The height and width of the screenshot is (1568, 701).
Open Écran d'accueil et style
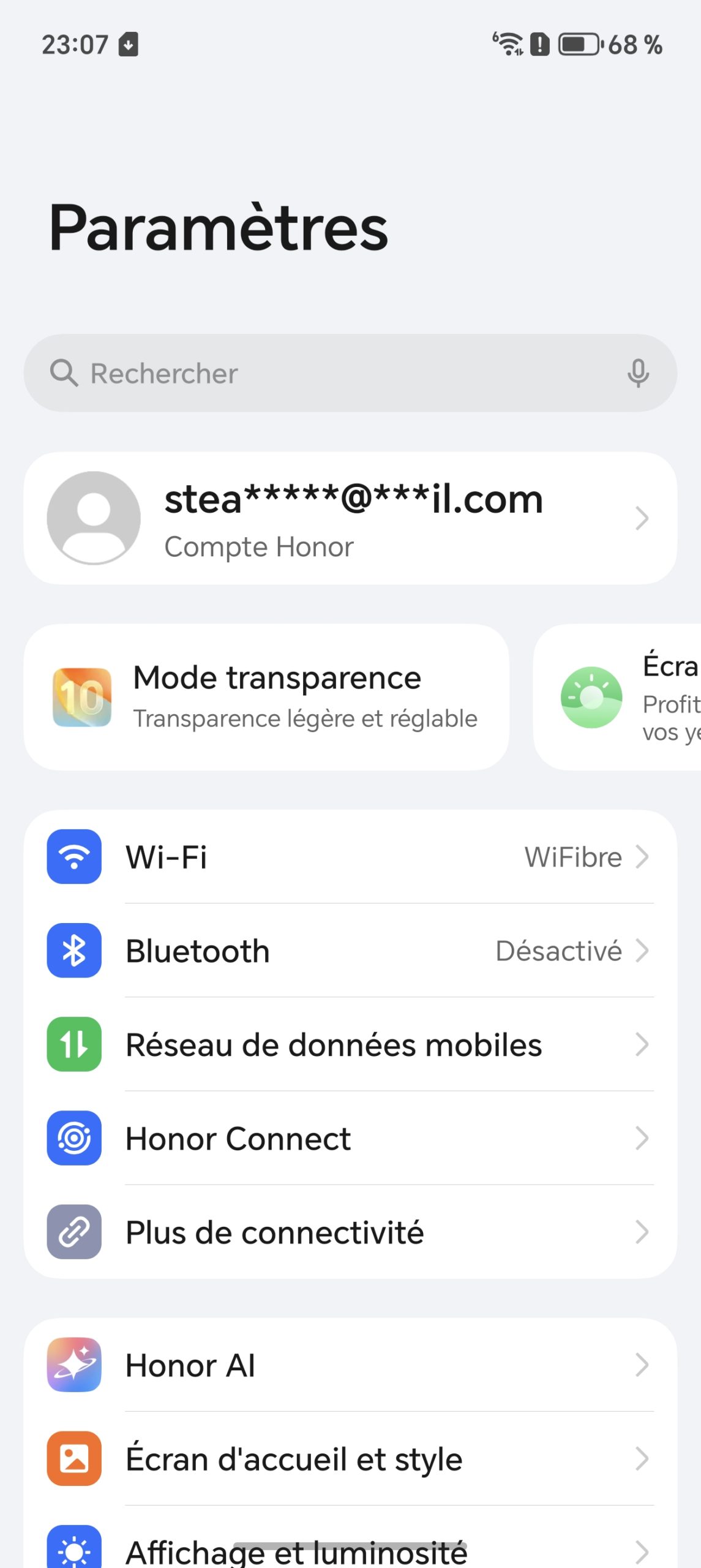(350, 1459)
